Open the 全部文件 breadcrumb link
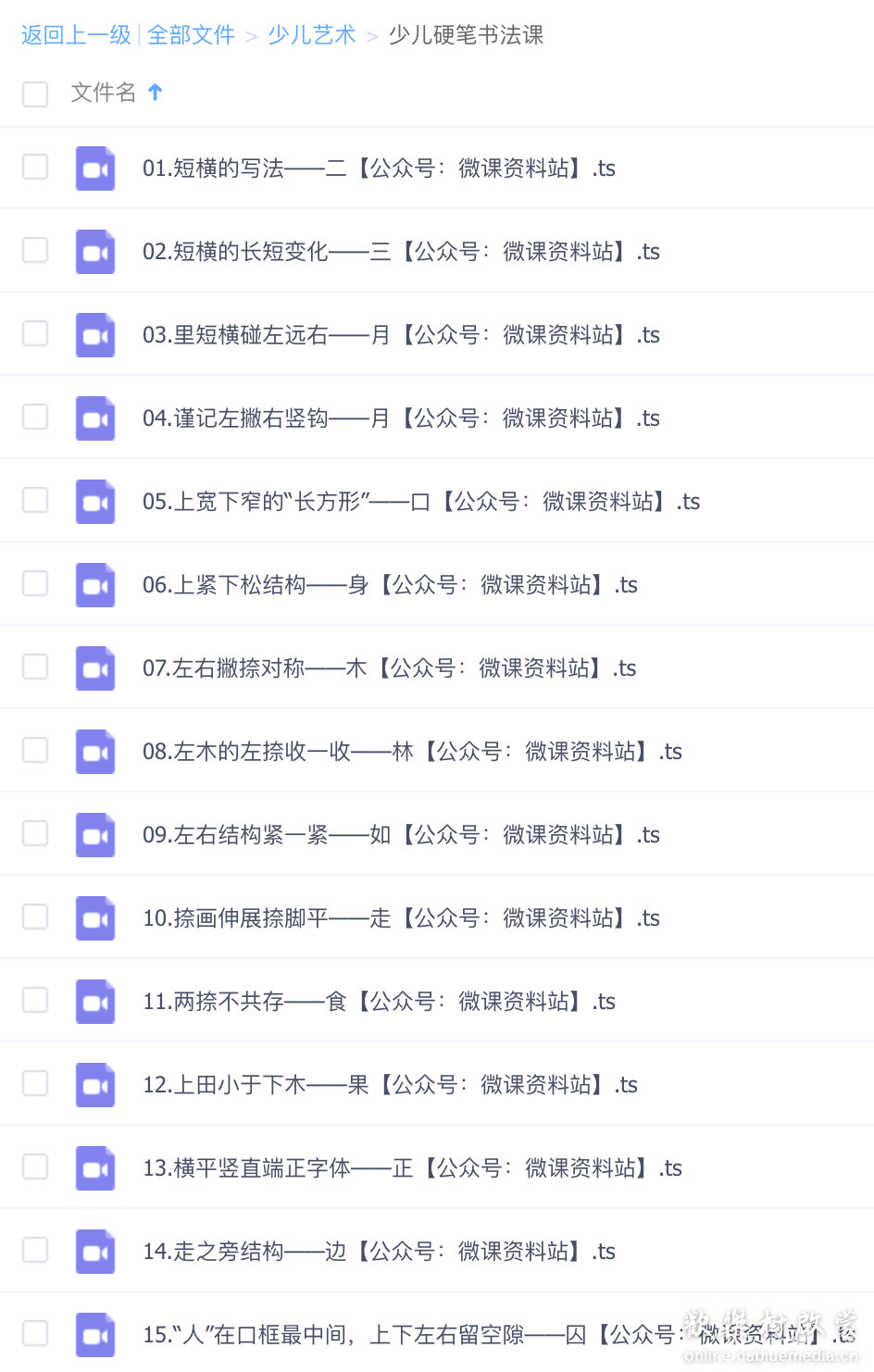This screenshot has width=874, height=1372. 192,34
